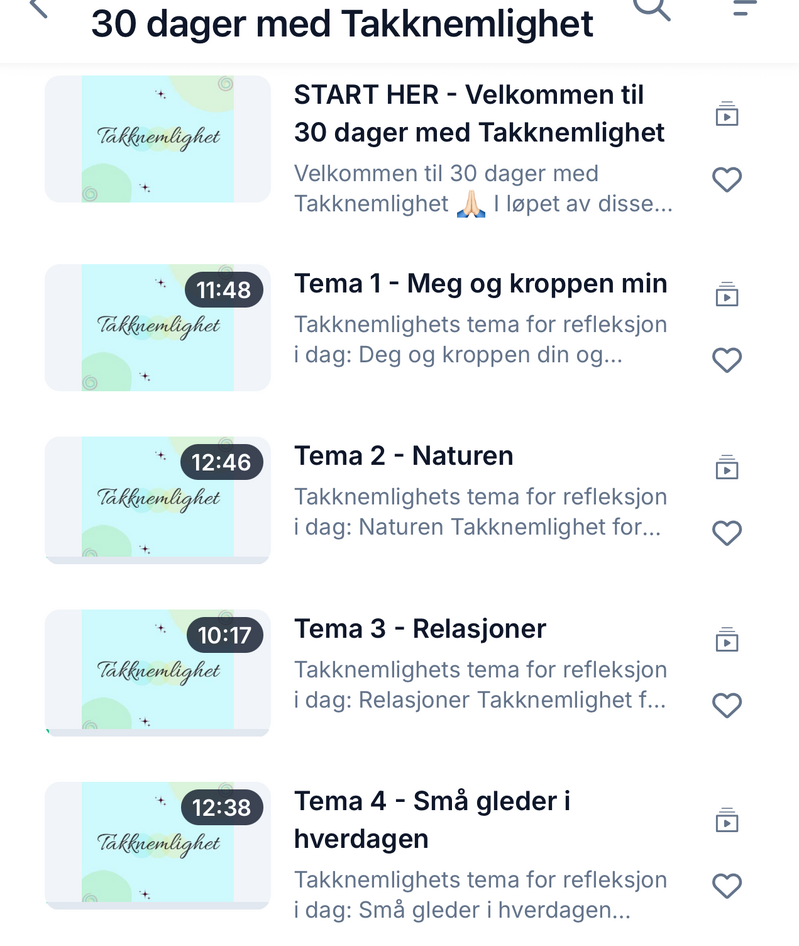
Task: Open the Tema 4 video thumbnail
Action: (158, 845)
